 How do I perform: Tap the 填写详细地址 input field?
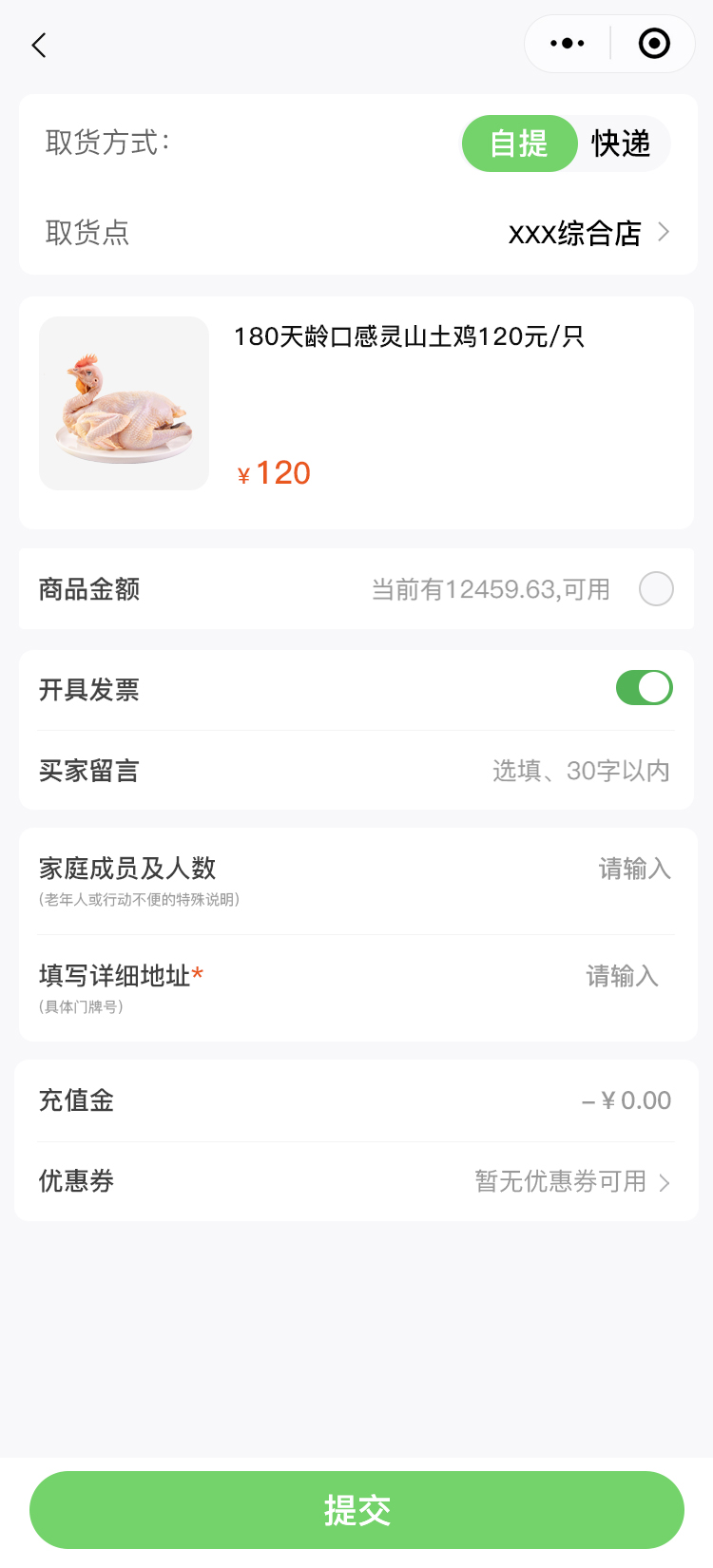[622, 976]
